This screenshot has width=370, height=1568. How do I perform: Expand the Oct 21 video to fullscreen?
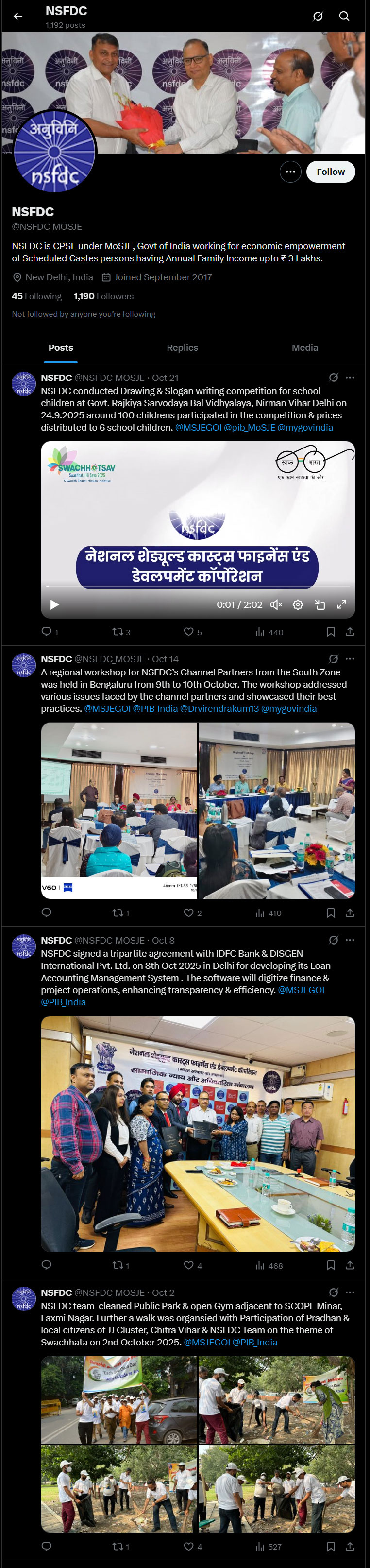click(341, 604)
